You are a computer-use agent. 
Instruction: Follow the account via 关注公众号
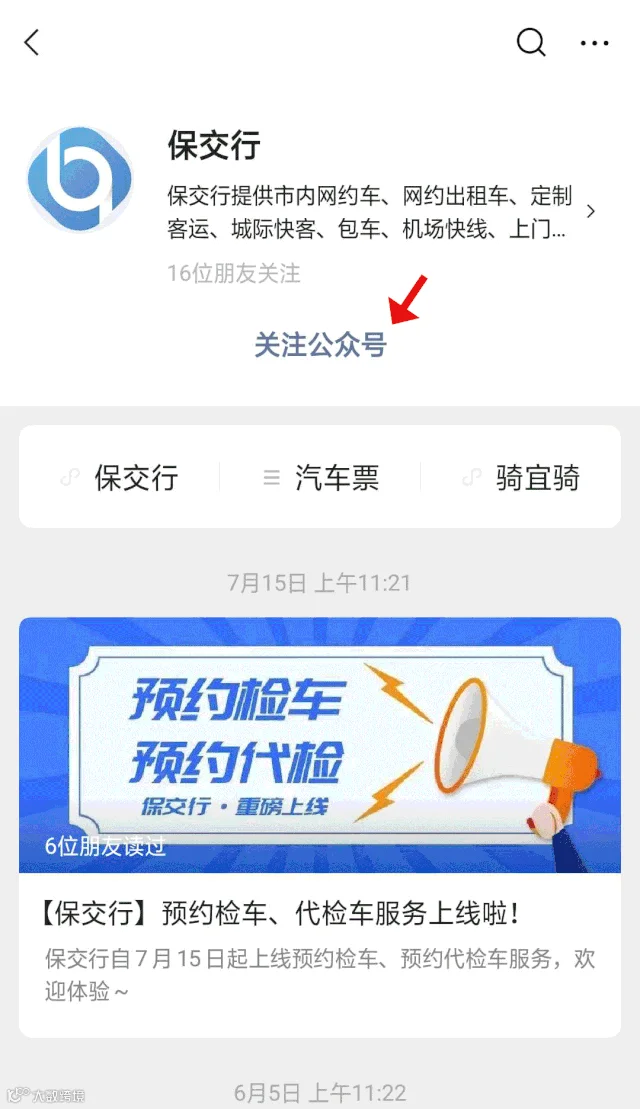(320, 345)
